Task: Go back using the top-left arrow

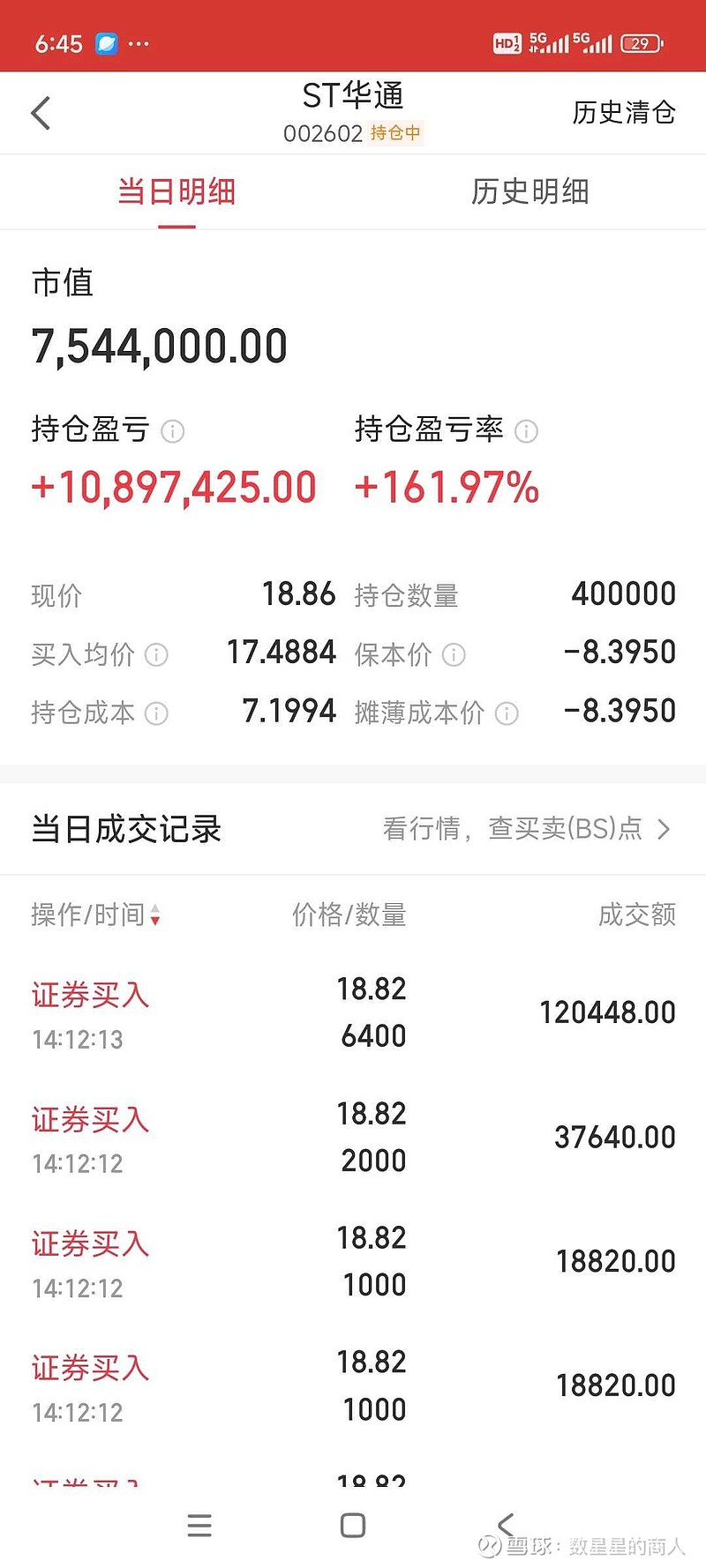Action: pos(41,113)
